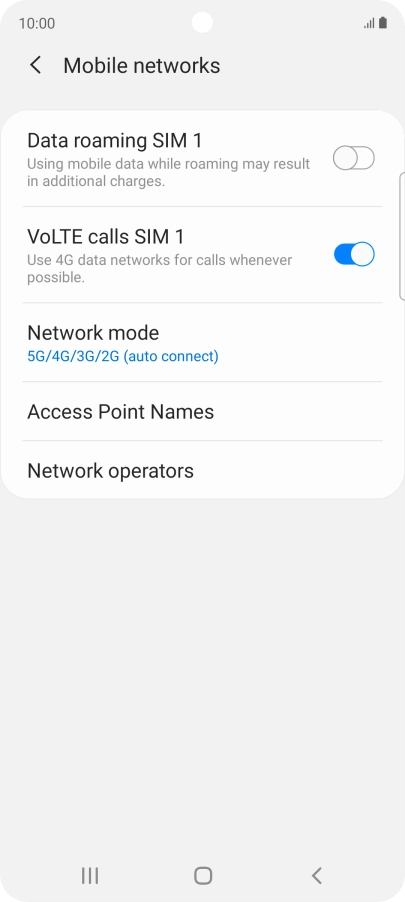This screenshot has width=405, height=902.
Task: Open Network operators
Action: pyautogui.click(x=202, y=471)
